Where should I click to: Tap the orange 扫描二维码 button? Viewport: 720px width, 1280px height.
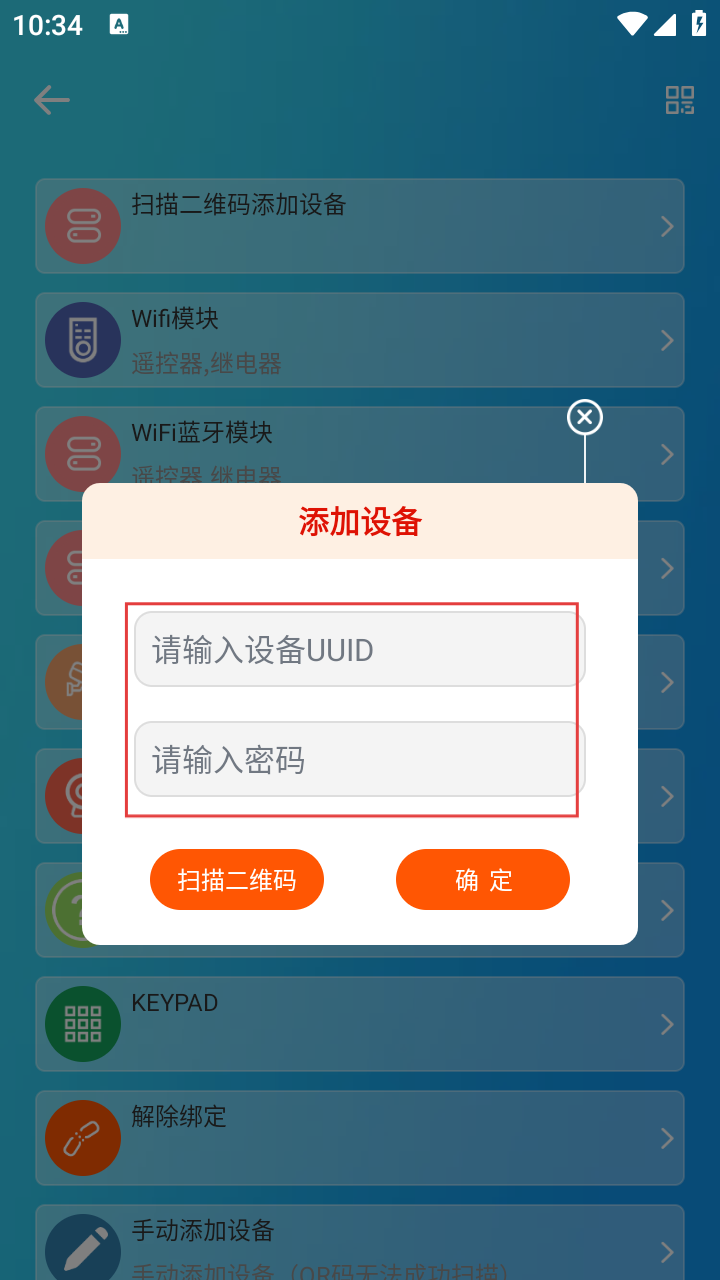coord(237,880)
